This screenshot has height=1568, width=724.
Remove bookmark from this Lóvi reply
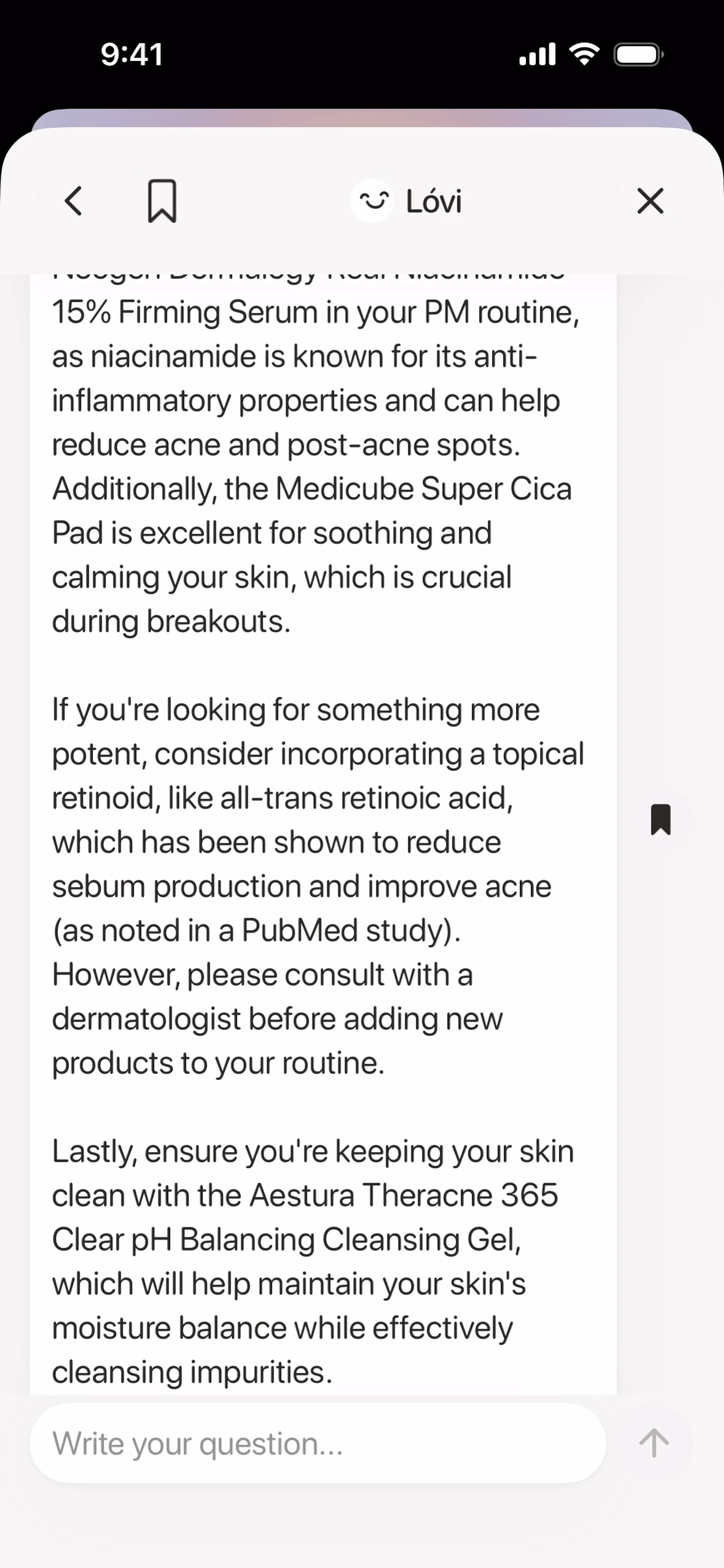coord(661,819)
